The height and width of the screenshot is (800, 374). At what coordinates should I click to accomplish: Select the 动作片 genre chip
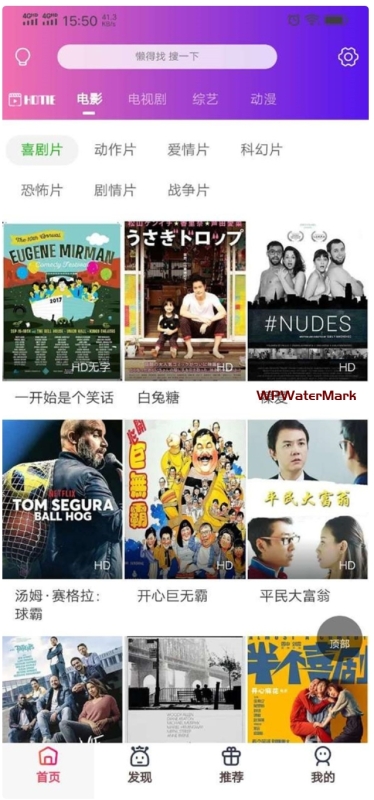(x=115, y=150)
